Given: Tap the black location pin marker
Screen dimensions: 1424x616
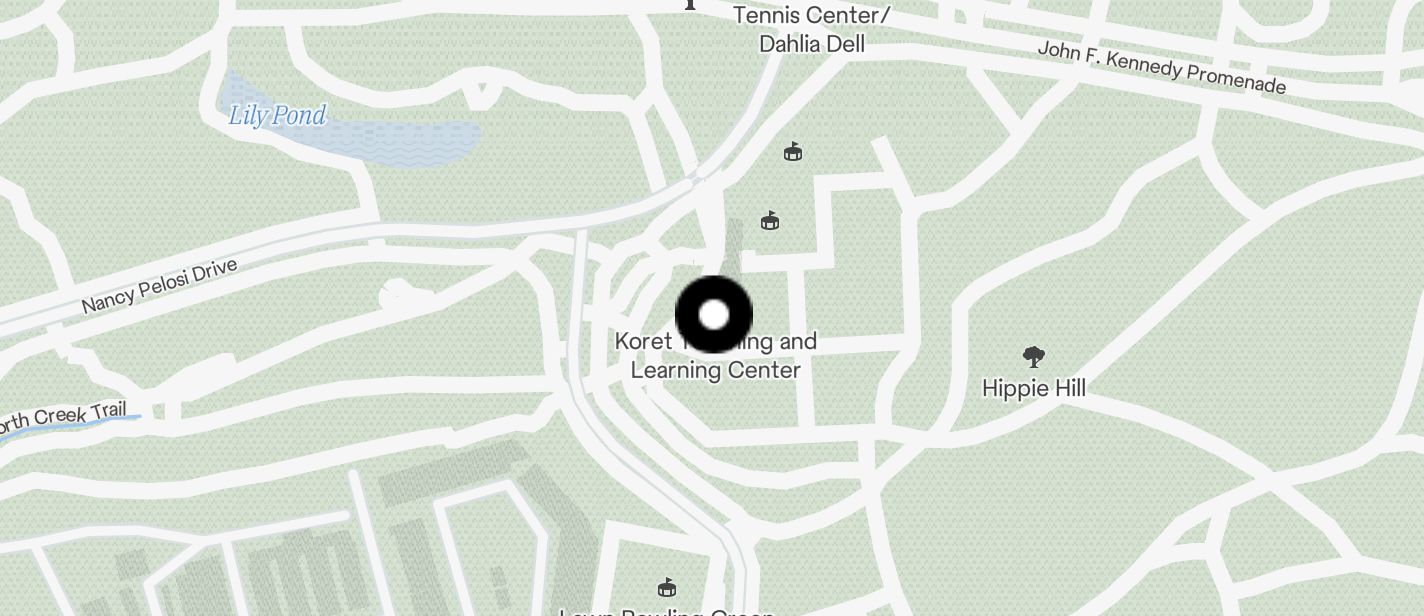Looking at the screenshot, I should click(714, 315).
